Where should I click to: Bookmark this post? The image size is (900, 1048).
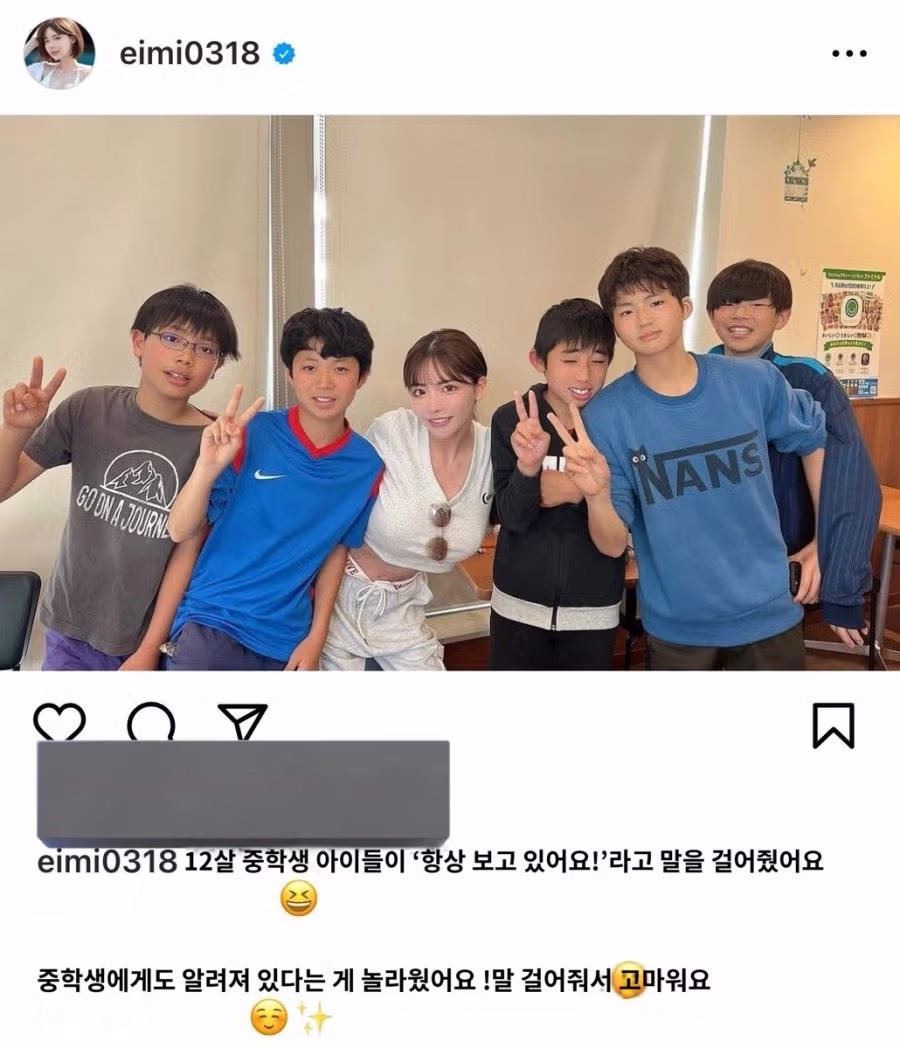click(833, 725)
